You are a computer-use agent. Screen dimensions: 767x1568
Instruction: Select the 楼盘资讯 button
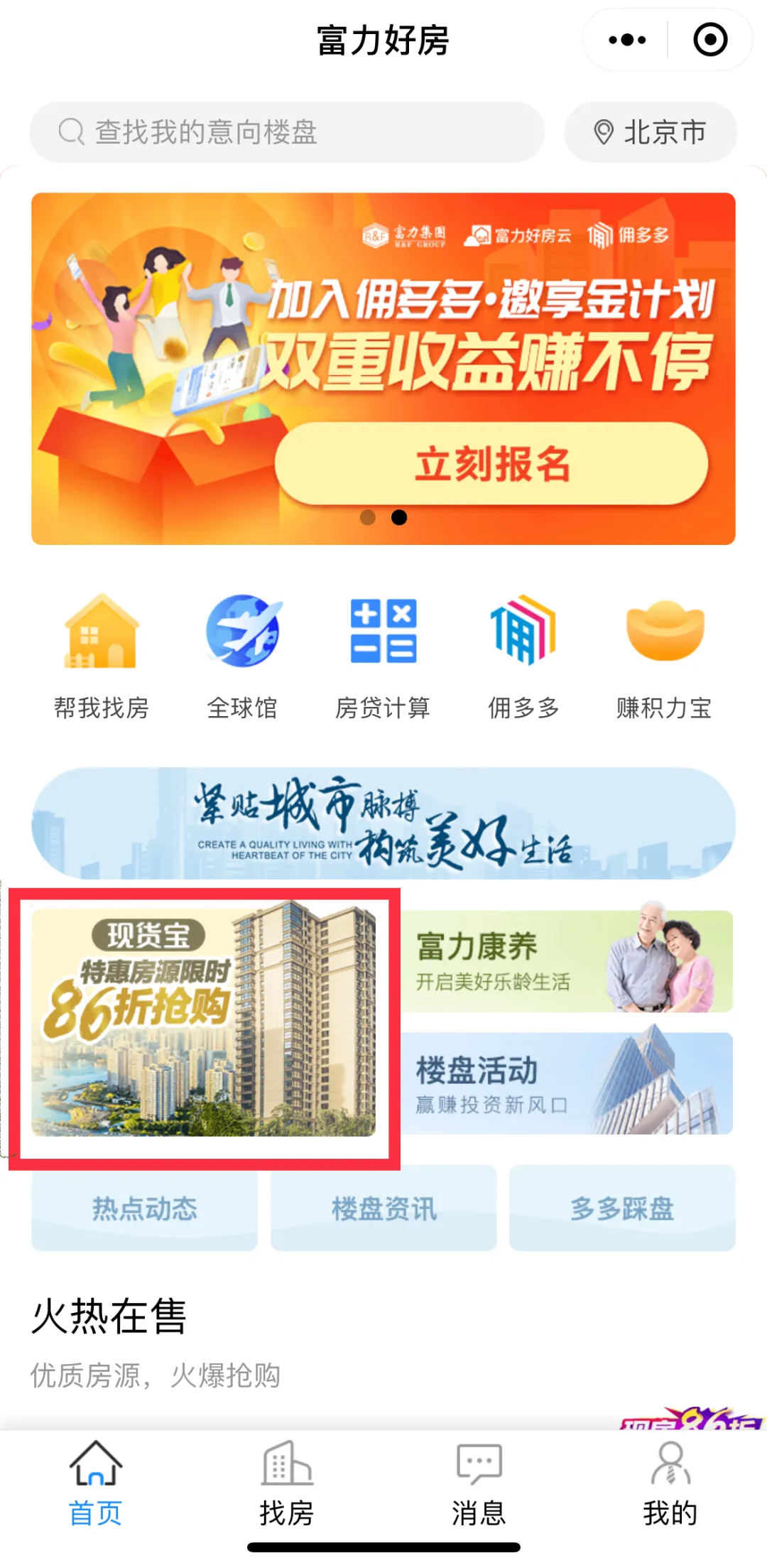coord(383,1208)
